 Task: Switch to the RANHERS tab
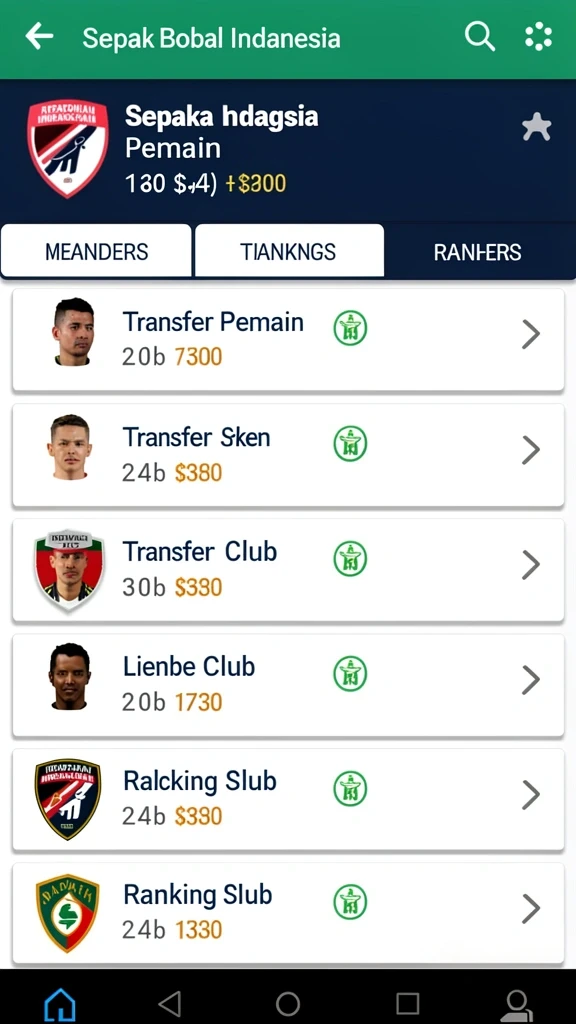(x=477, y=252)
